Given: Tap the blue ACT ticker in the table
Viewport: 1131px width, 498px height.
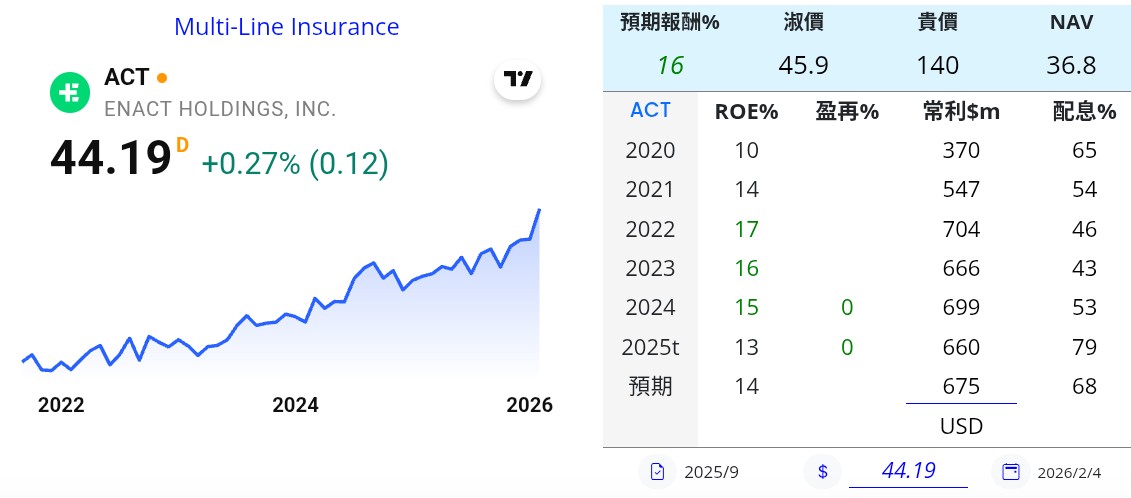Looking at the screenshot, I should (x=650, y=110).
